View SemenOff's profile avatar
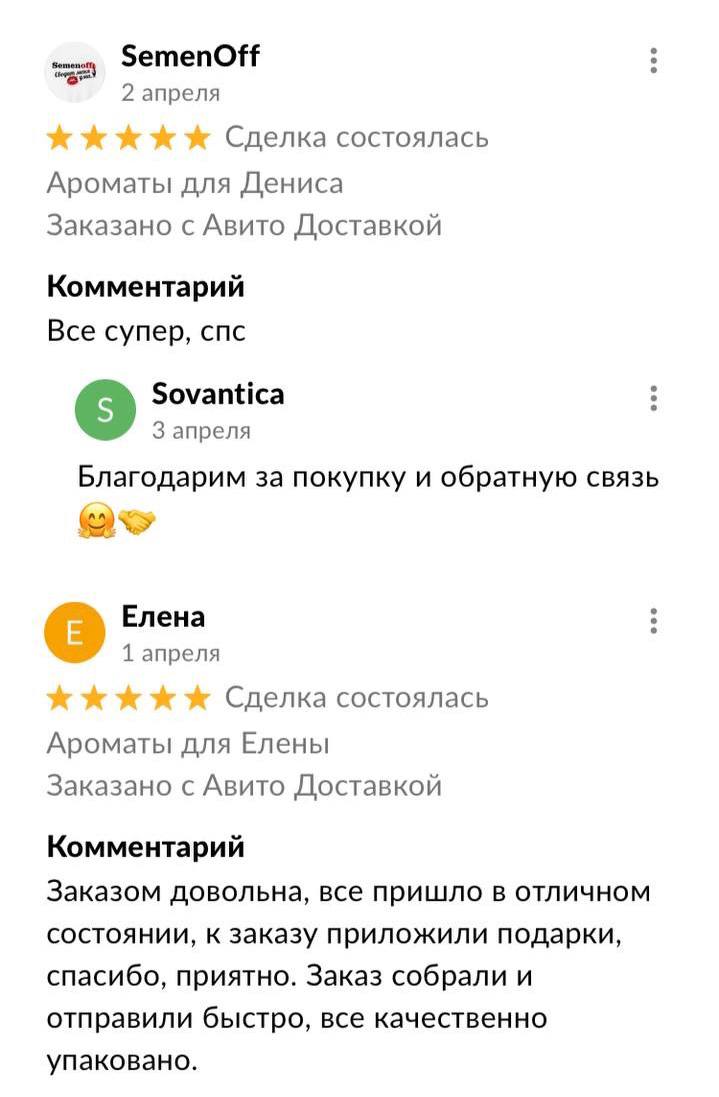The width and height of the screenshot is (719, 1097). (76, 72)
